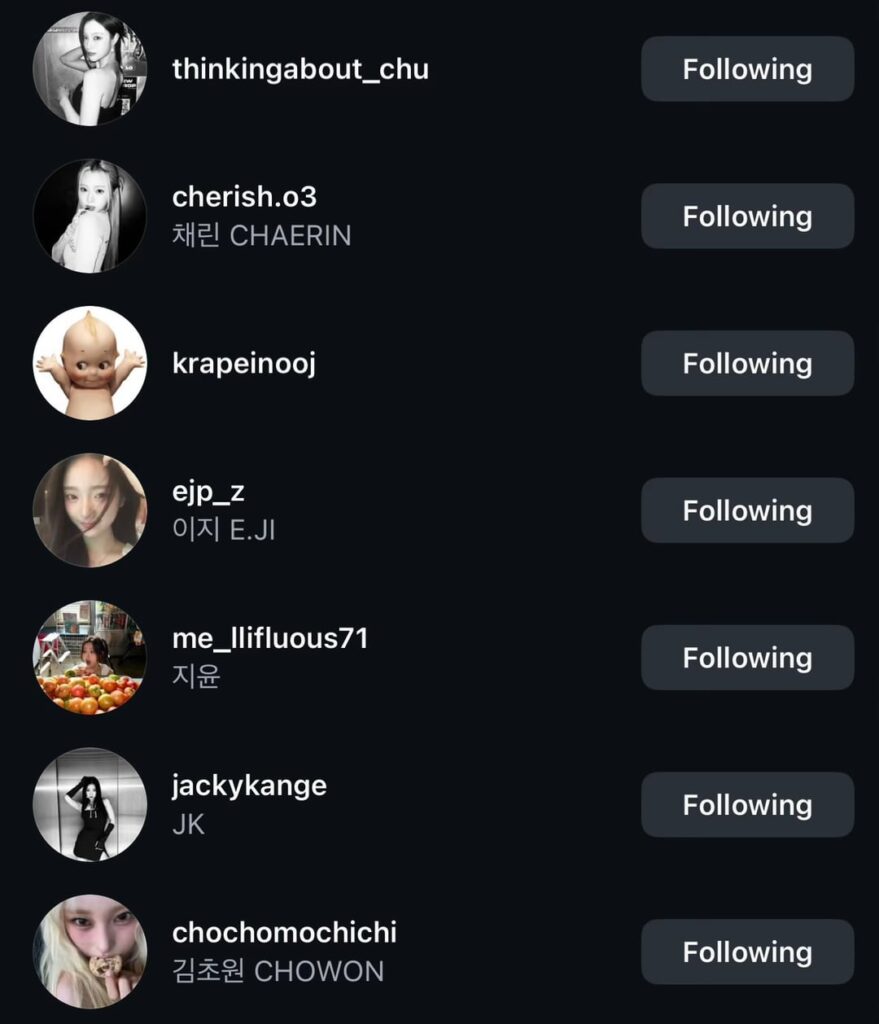Viewport: 879px width, 1024px height.
Task: Click Following beside chochomochichi
Action: click(x=747, y=951)
